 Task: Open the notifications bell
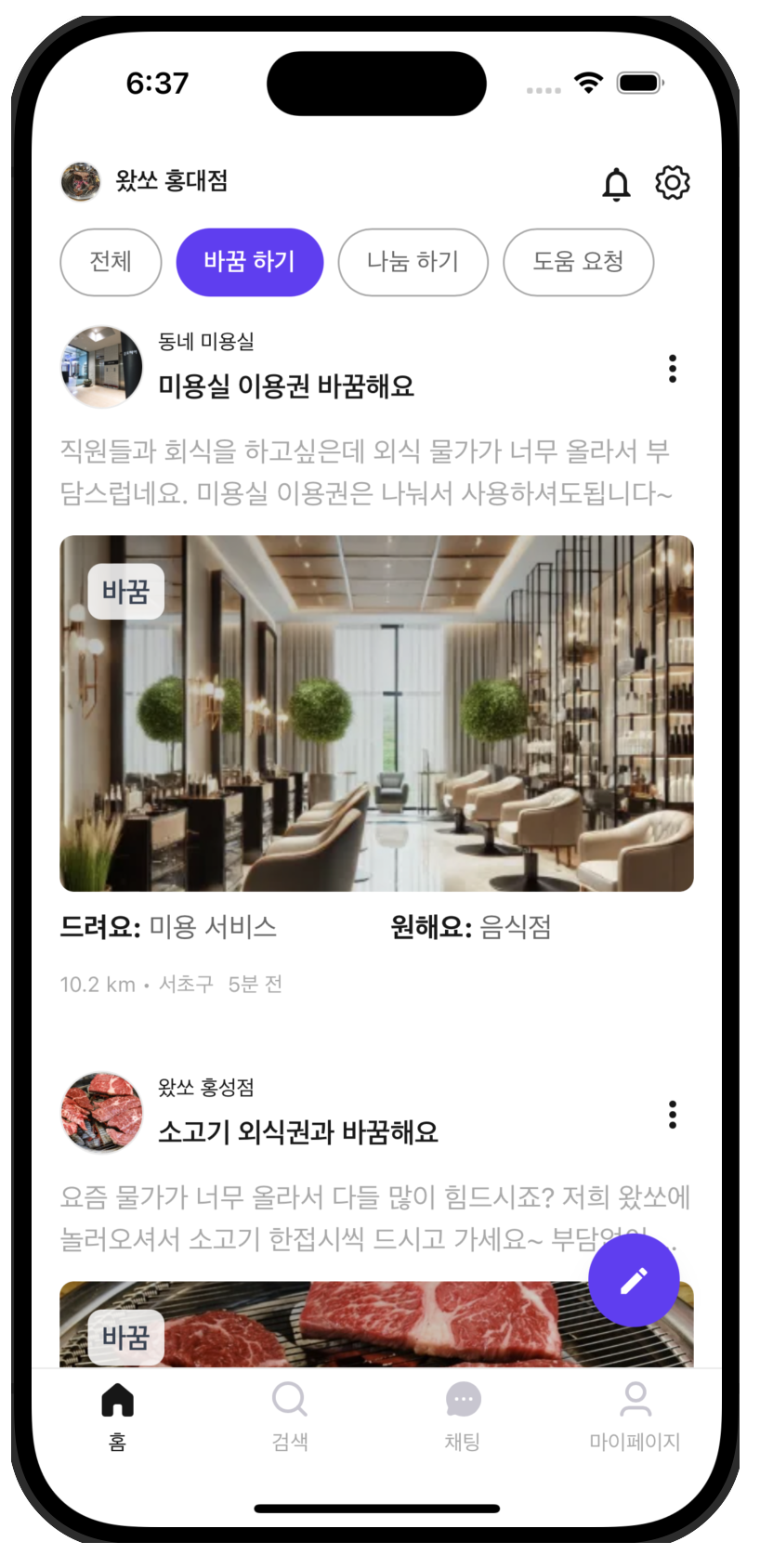[616, 184]
